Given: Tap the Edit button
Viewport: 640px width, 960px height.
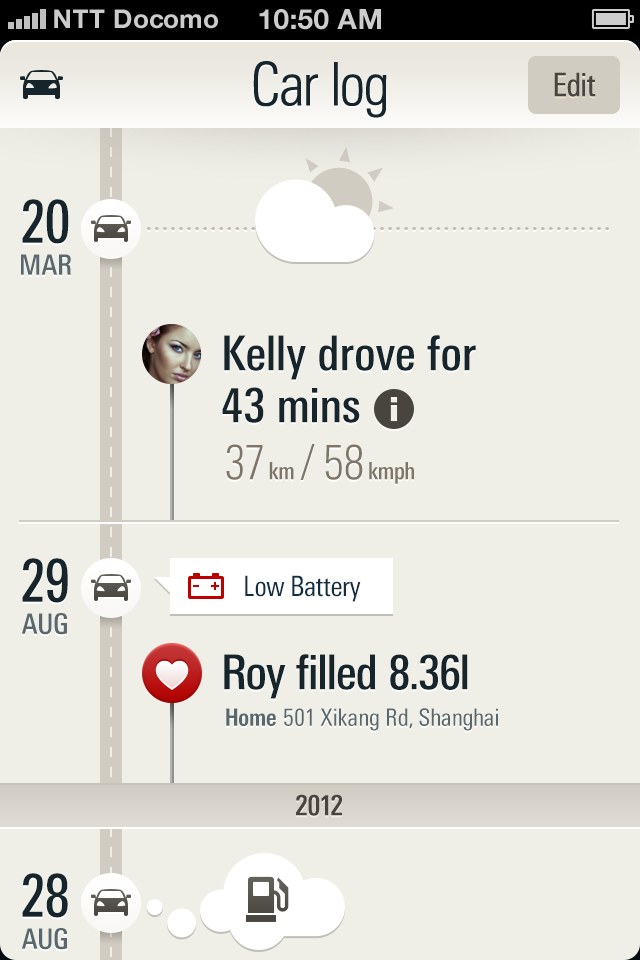Looking at the screenshot, I should coord(574,86).
